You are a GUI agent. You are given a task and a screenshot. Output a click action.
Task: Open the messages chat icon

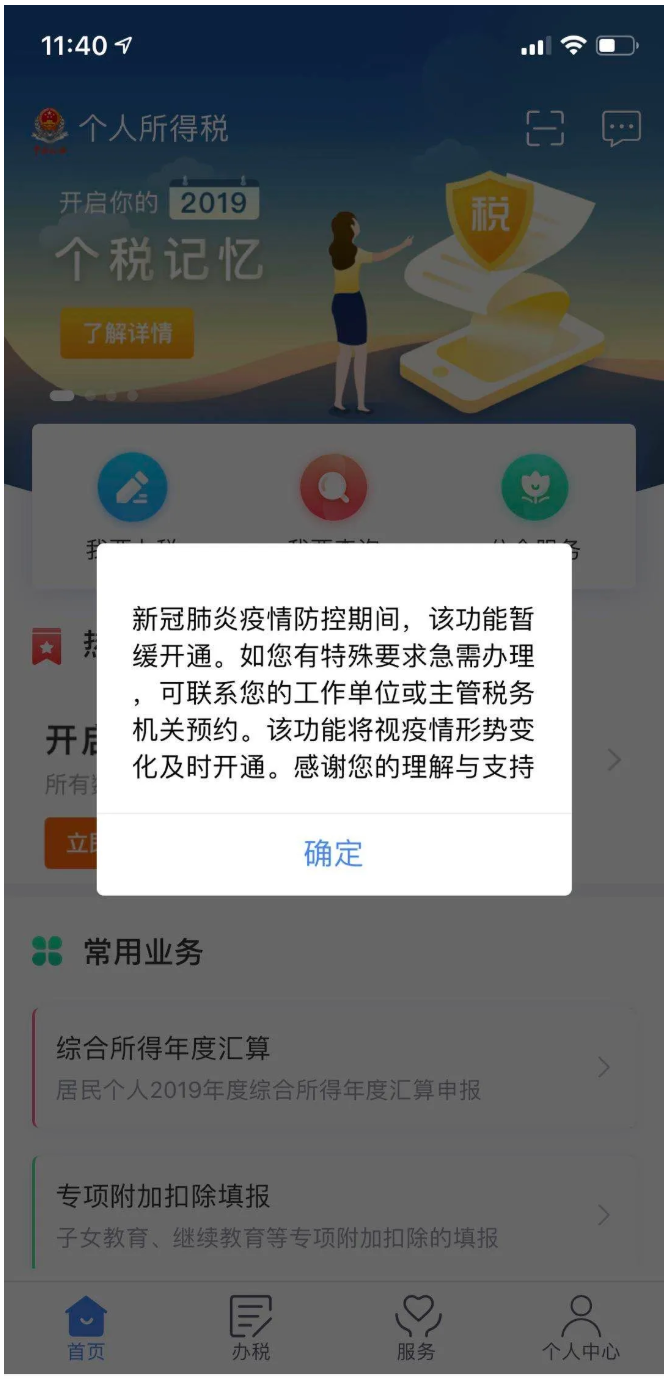(620, 129)
